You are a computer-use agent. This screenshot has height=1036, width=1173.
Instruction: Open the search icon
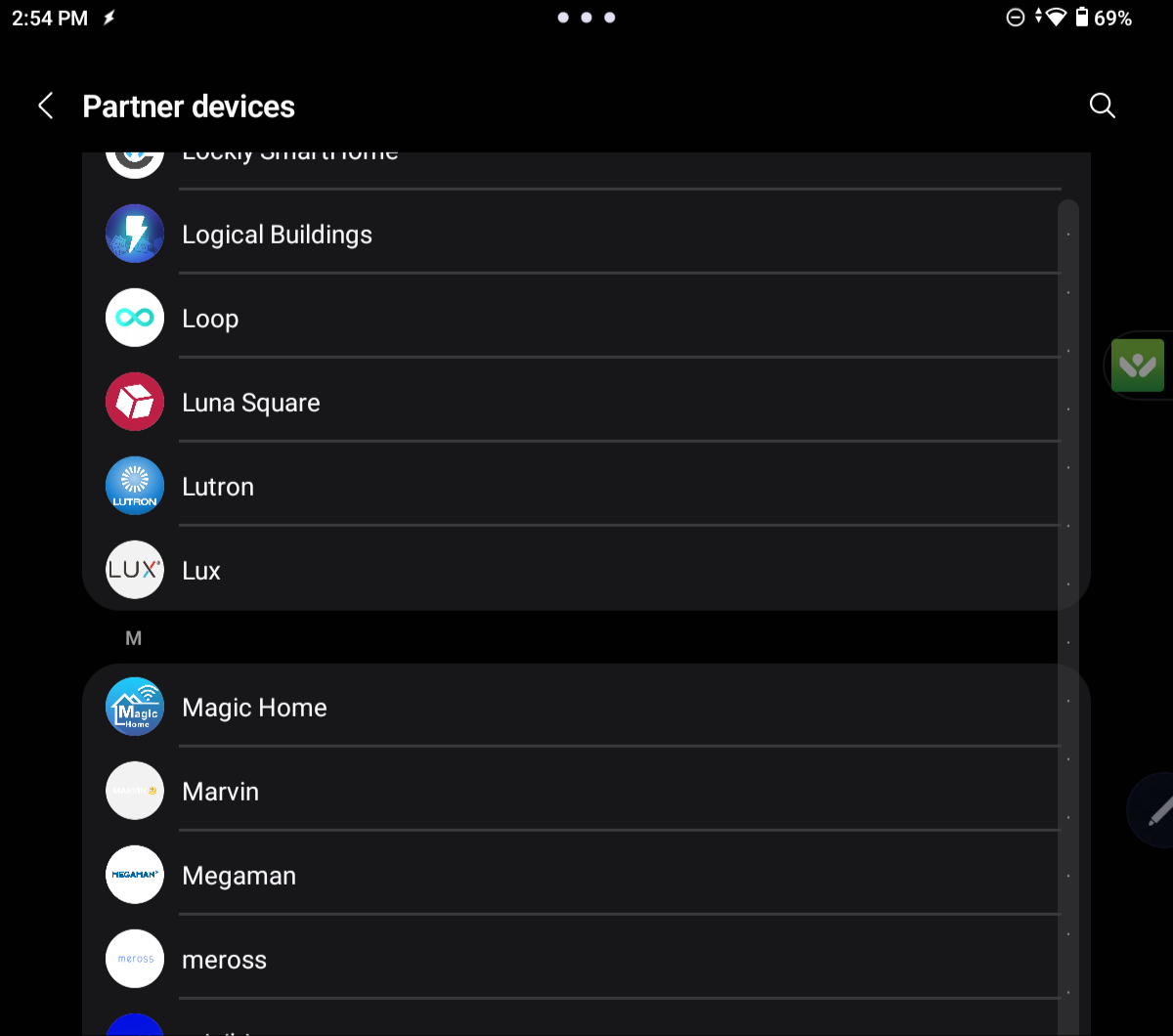pyautogui.click(x=1102, y=106)
